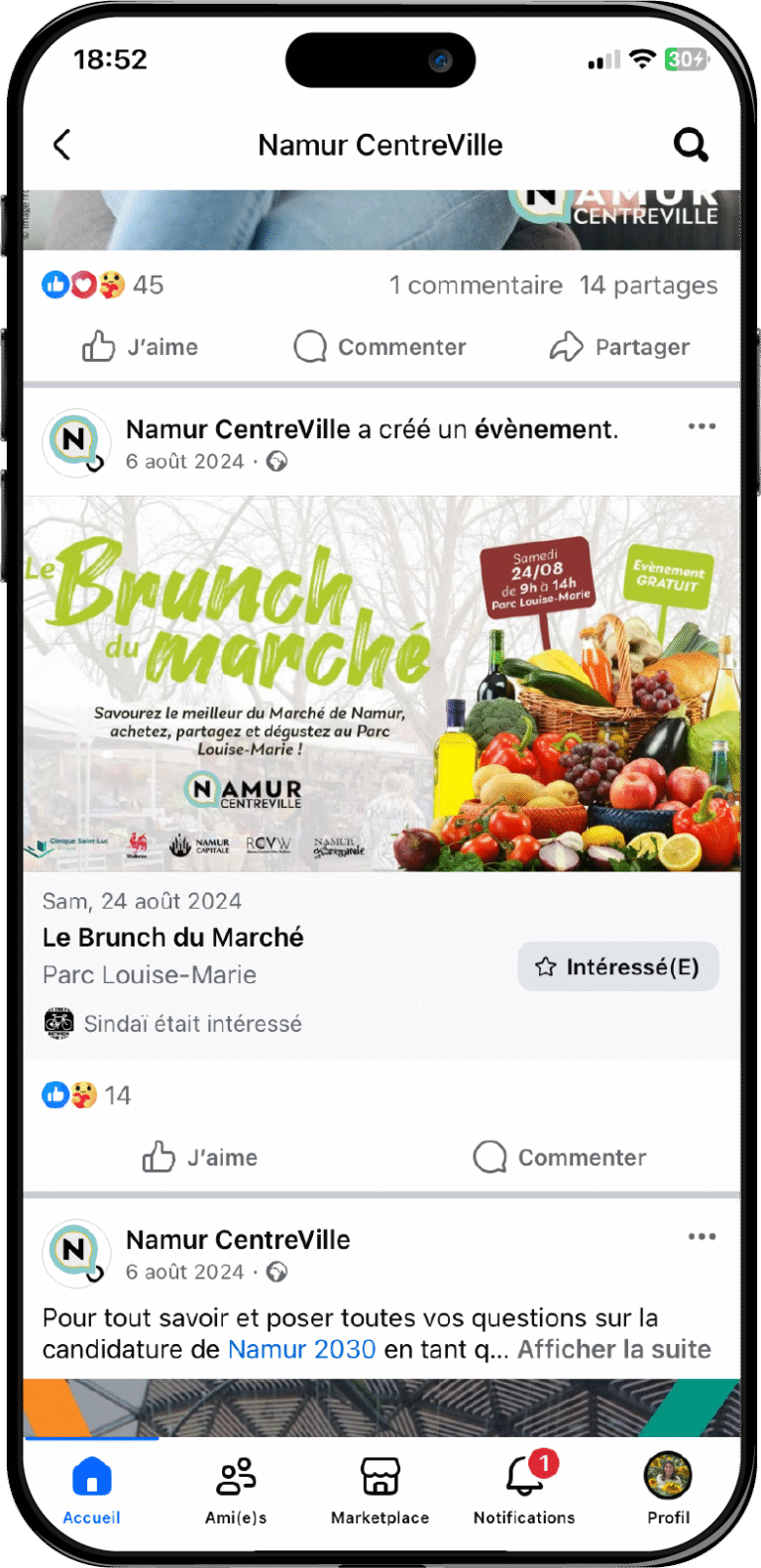
Task: Open the Ami(e)s tab
Action: pos(236,1489)
